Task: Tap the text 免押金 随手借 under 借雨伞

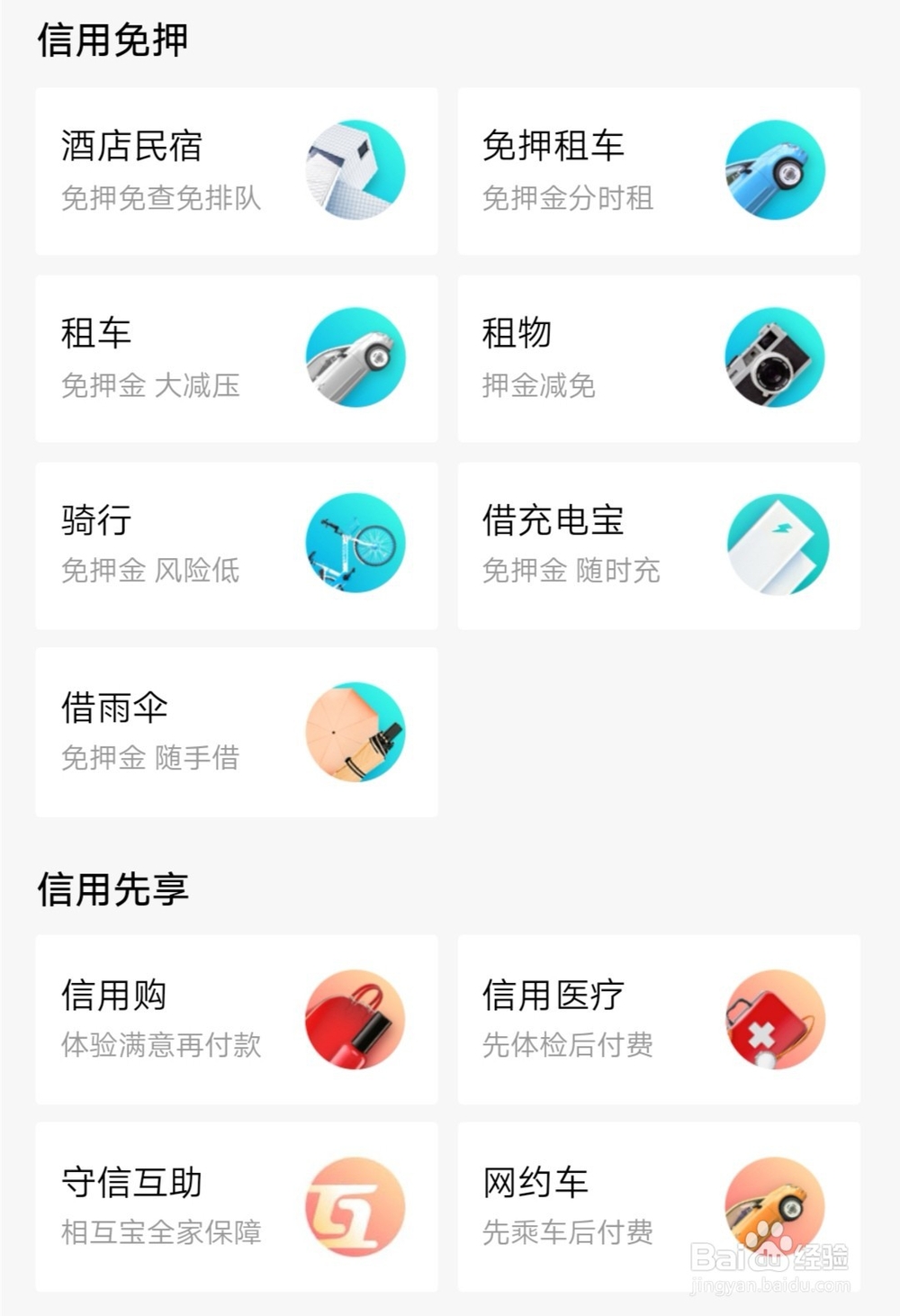Action: click(x=151, y=759)
